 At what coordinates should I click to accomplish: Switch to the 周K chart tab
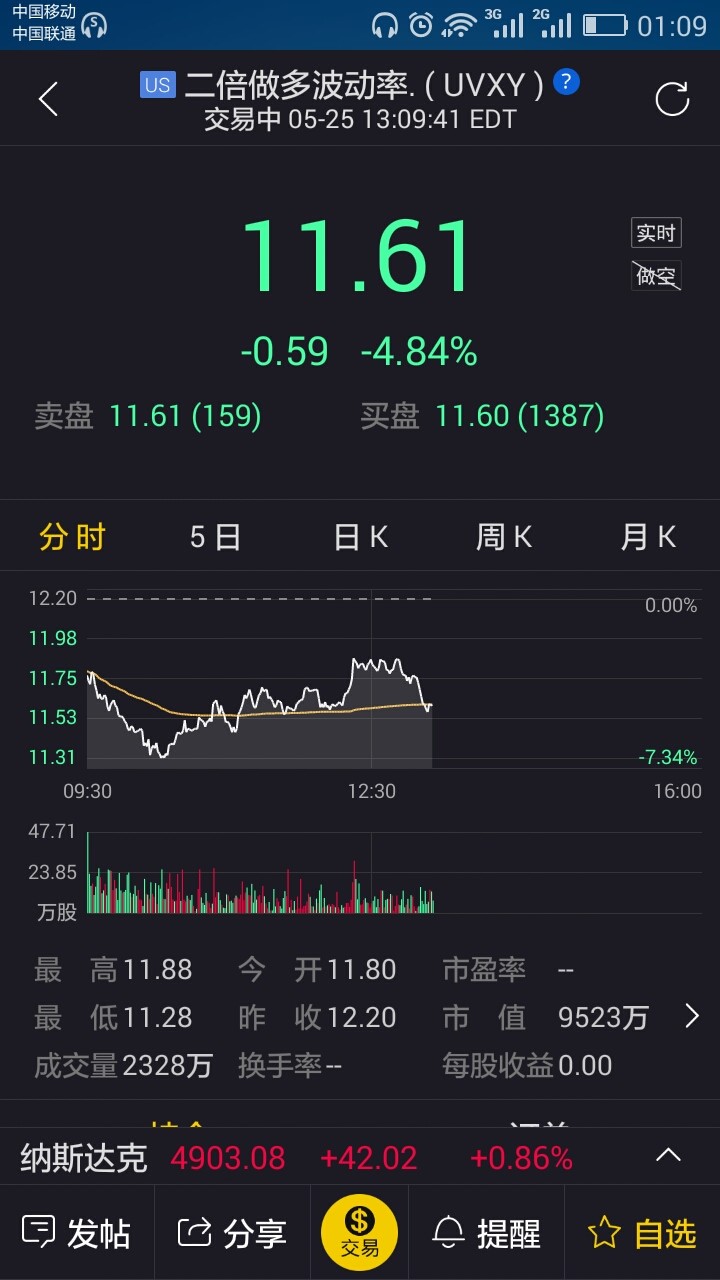pyautogui.click(x=504, y=537)
